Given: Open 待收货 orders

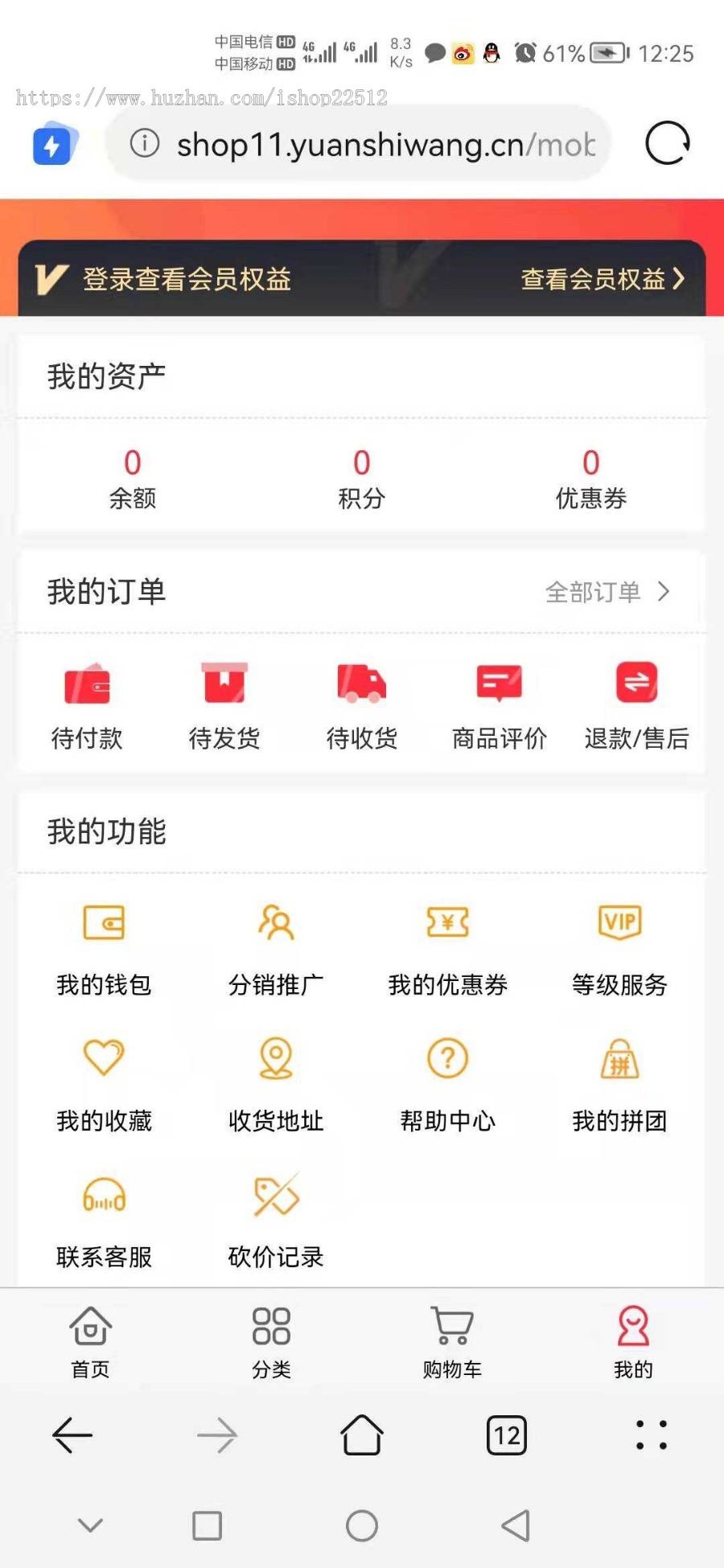Looking at the screenshot, I should [x=362, y=704].
